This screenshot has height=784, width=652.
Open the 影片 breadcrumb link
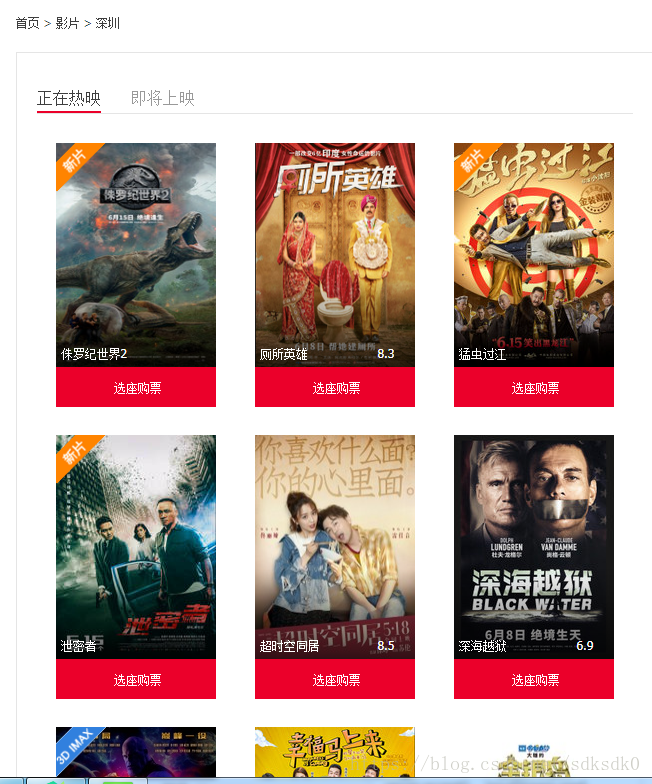67,23
